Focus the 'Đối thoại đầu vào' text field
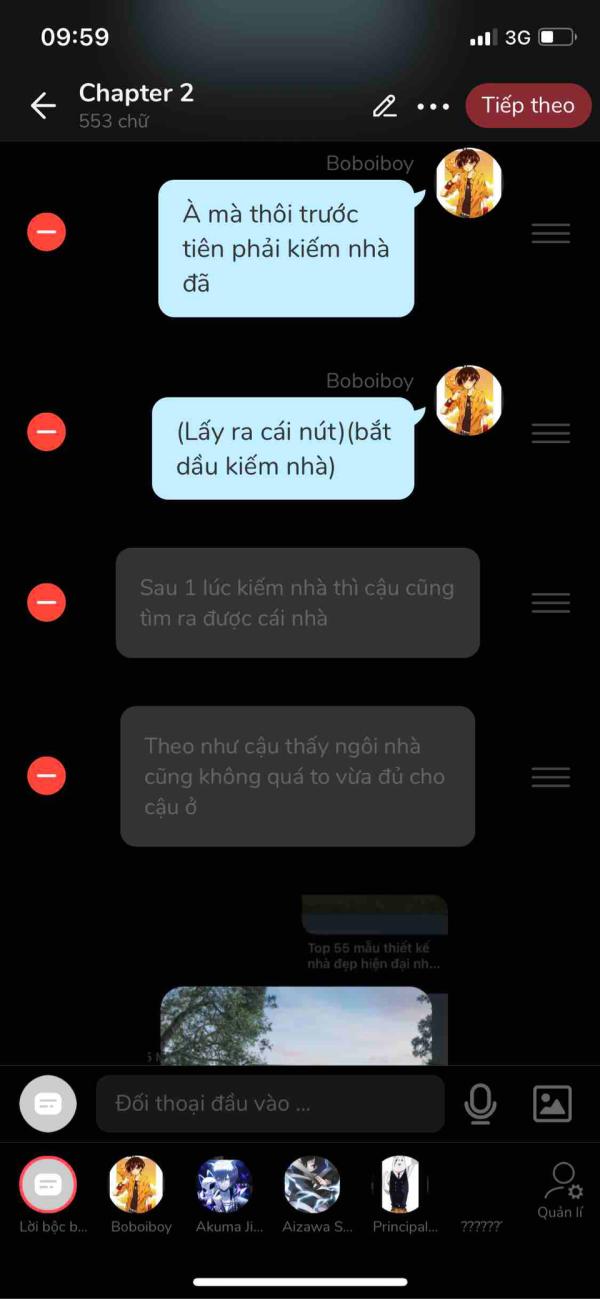 click(270, 1104)
